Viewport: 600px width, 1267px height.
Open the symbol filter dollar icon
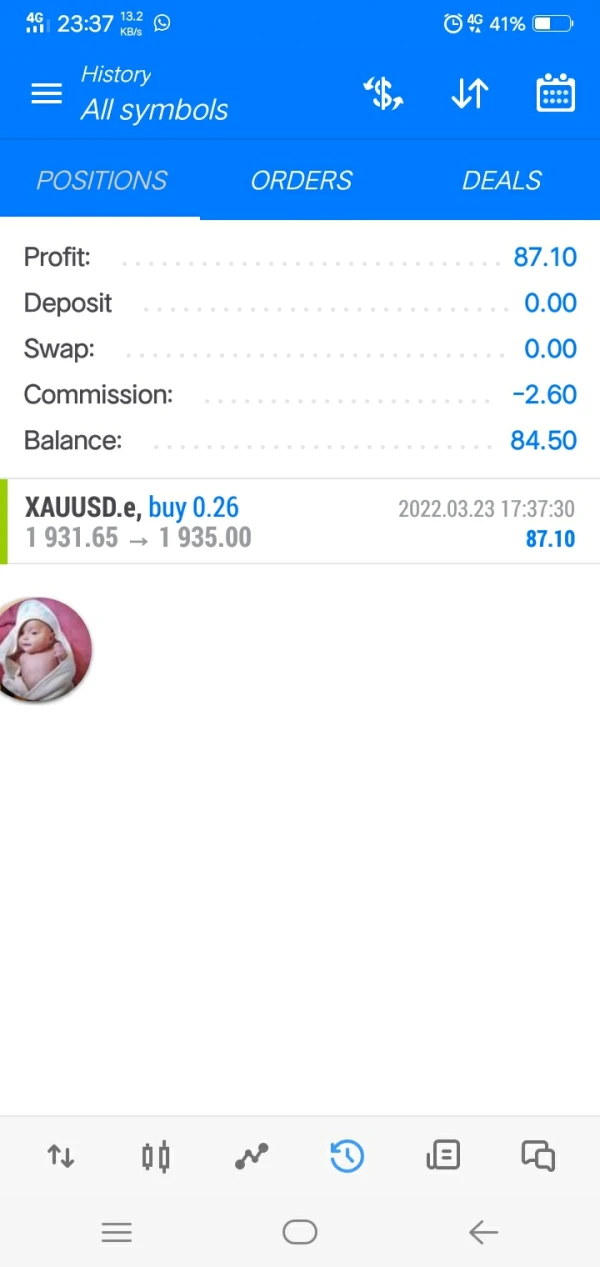[x=382, y=93]
